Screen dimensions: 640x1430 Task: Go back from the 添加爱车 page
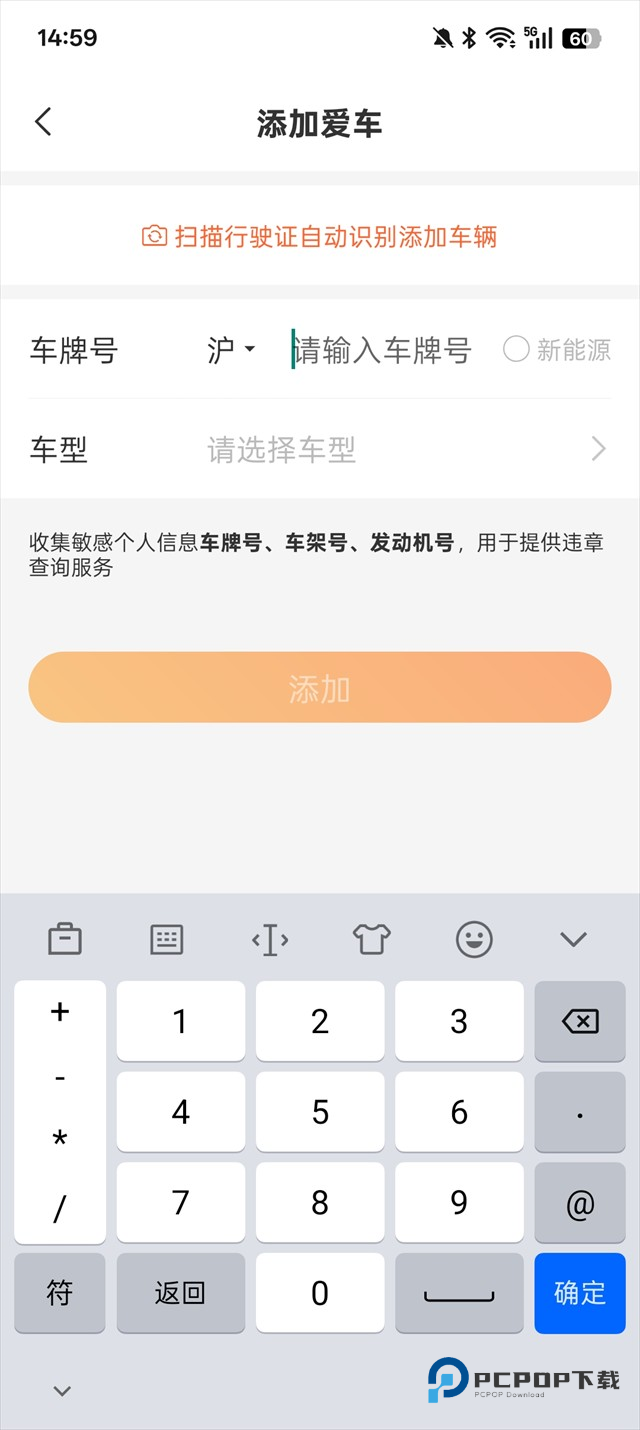(x=43, y=122)
